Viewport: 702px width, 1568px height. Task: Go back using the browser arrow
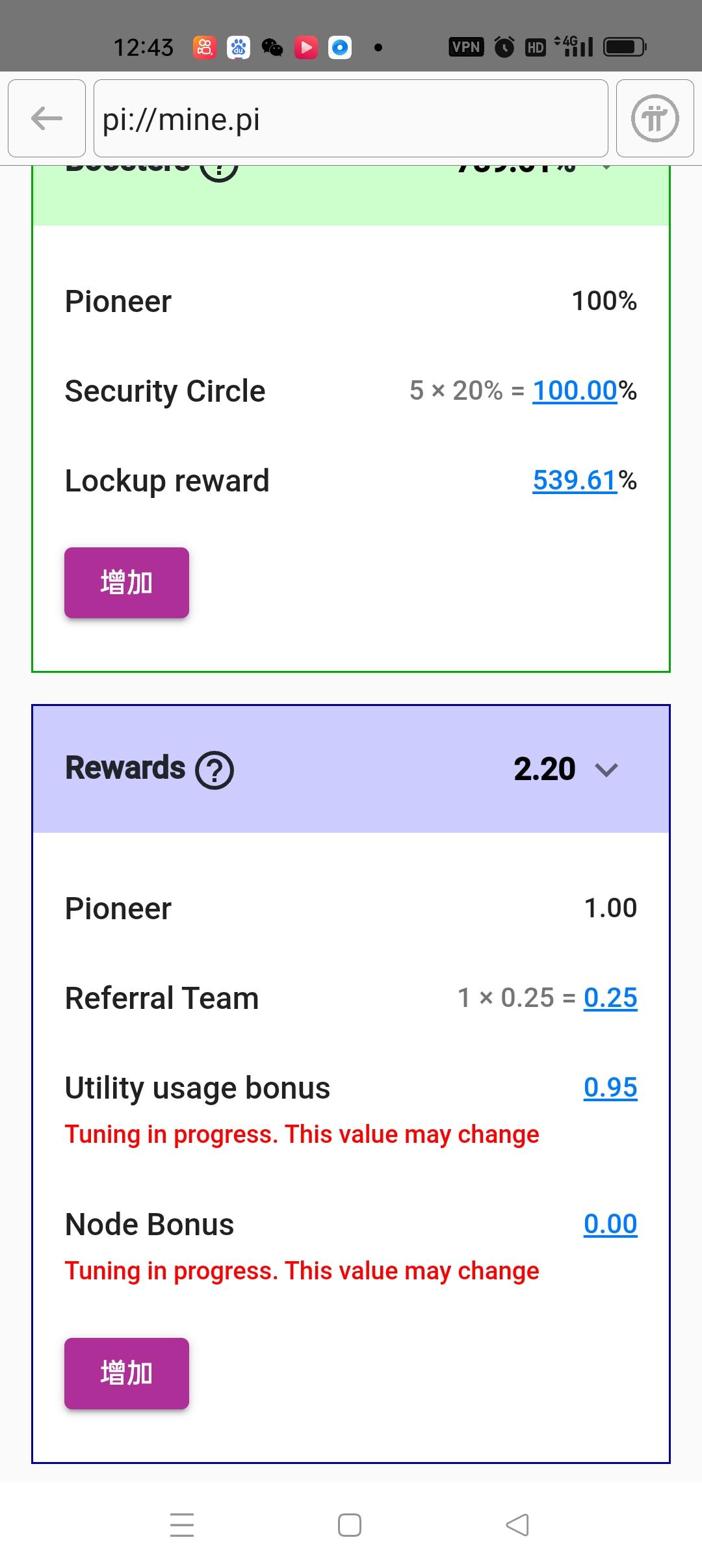(47, 118)
